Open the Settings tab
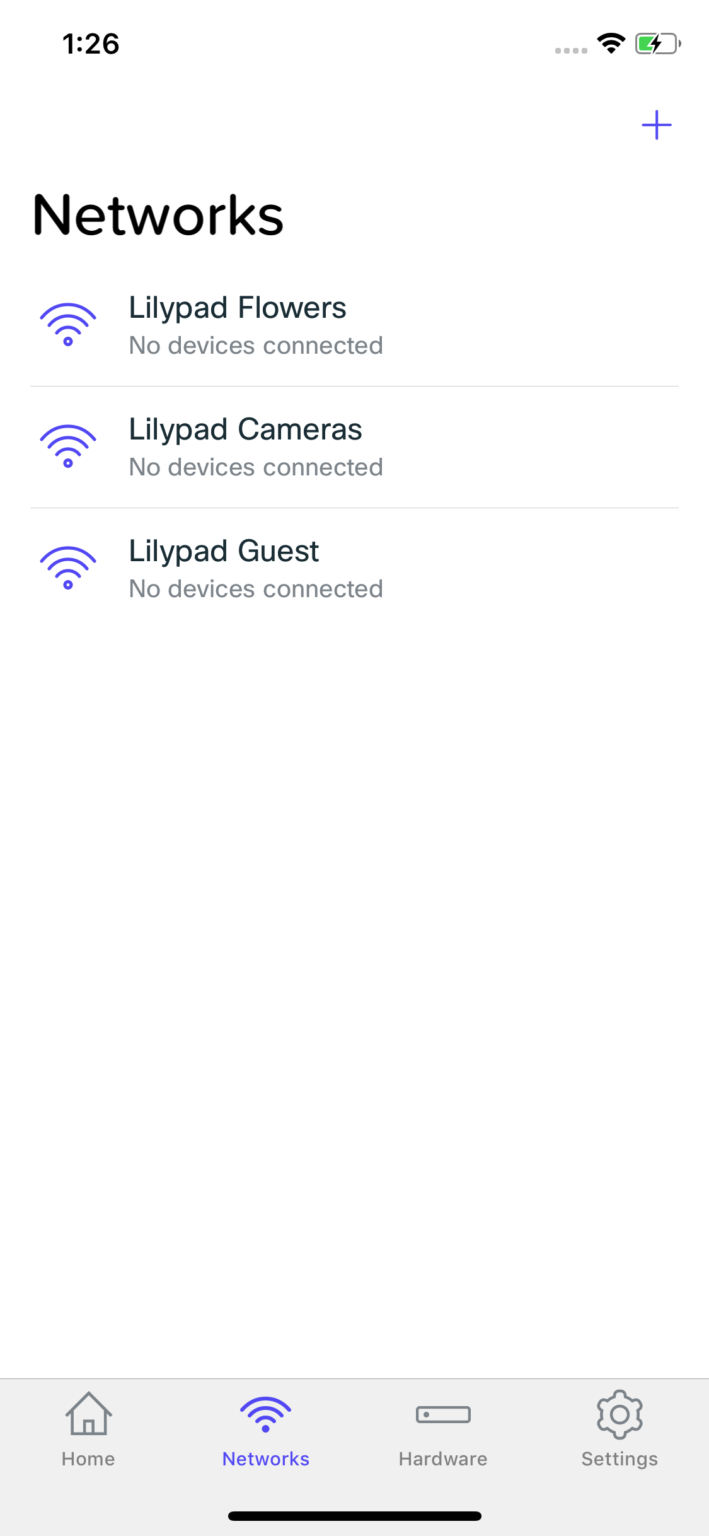Screen dimensions: 709x1536 (x=619, y=1430)
